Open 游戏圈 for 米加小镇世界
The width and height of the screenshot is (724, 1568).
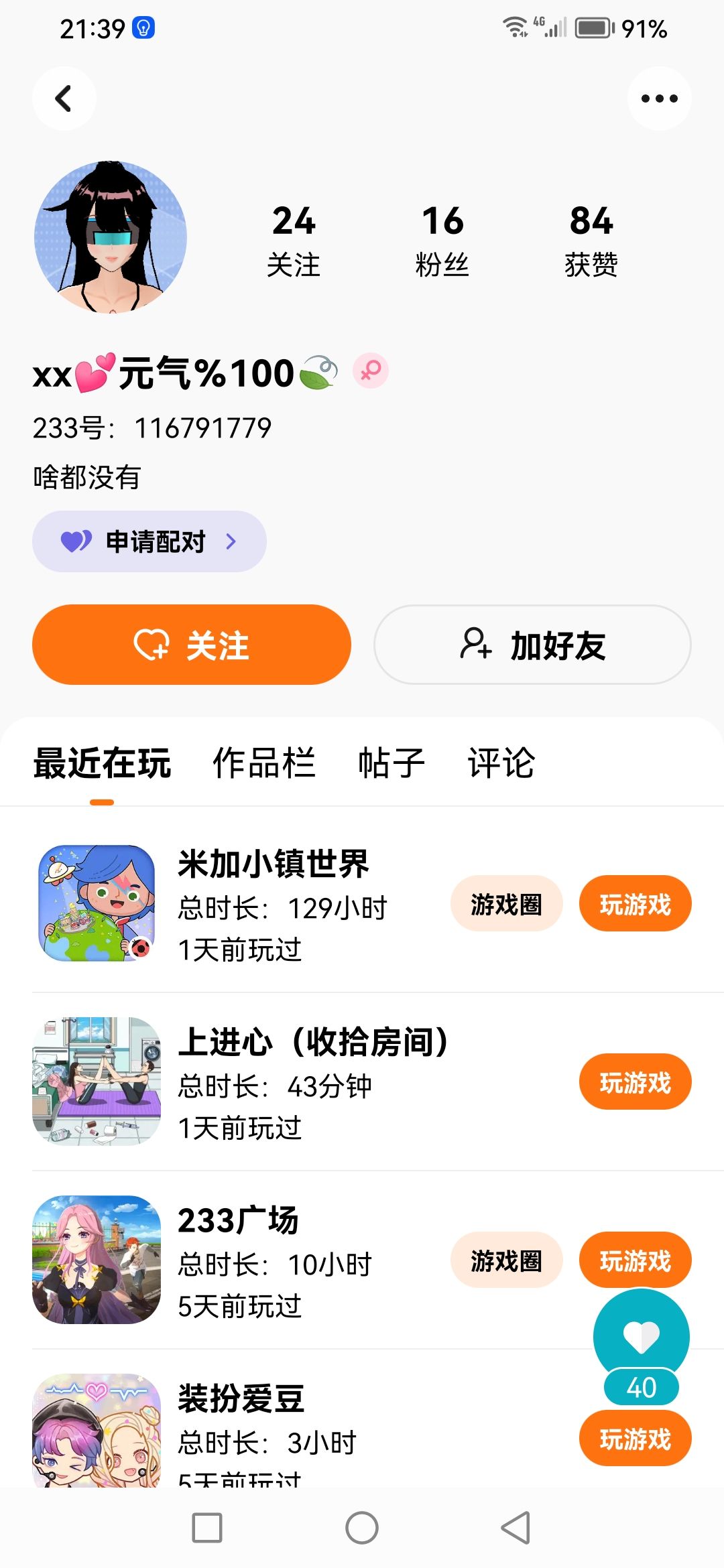[x=506, y=904]
